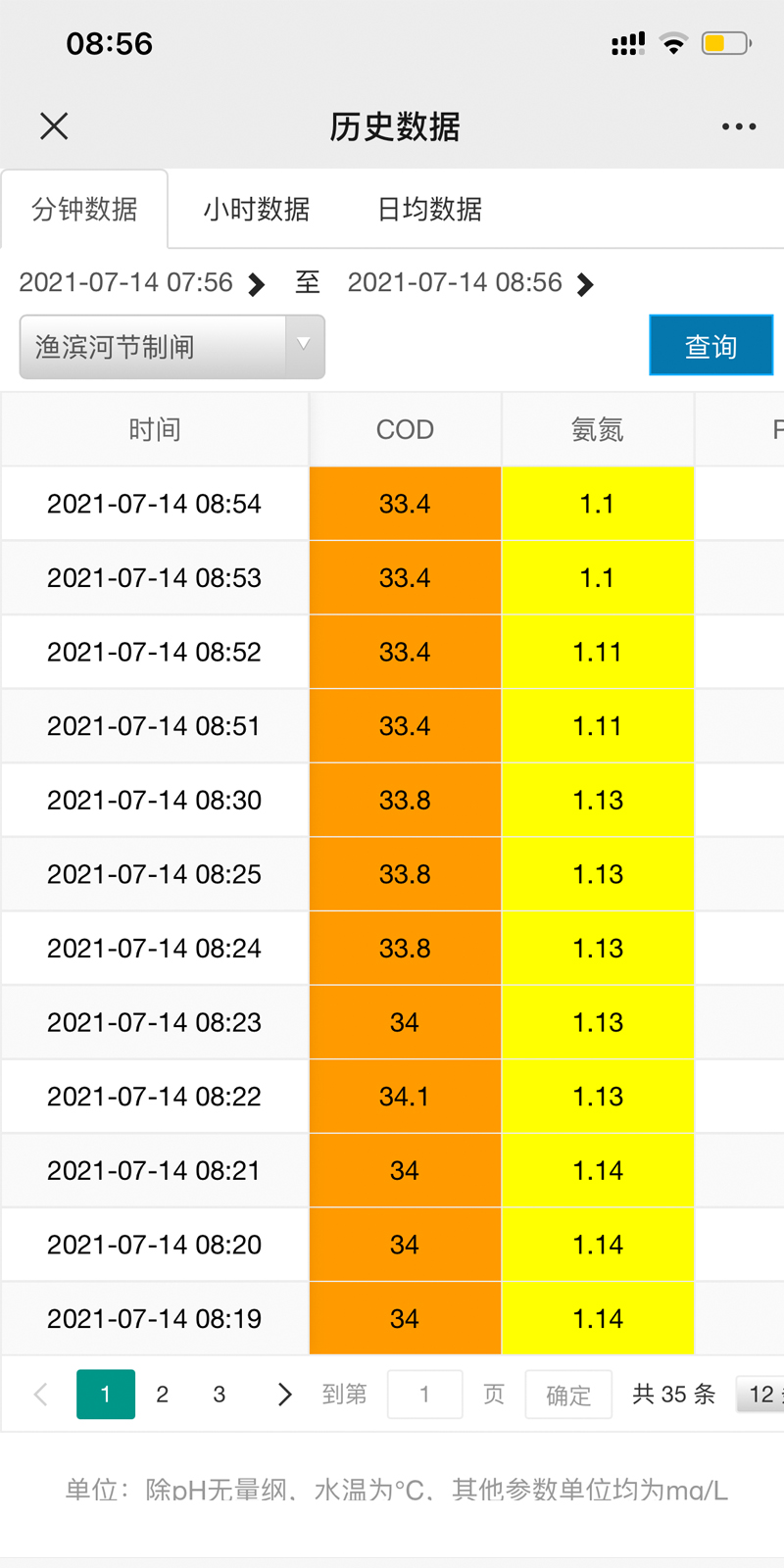Viewport: 784px width, 1568px height.
Task: Close the 历史数据 page
Action: tap(54, 125)
